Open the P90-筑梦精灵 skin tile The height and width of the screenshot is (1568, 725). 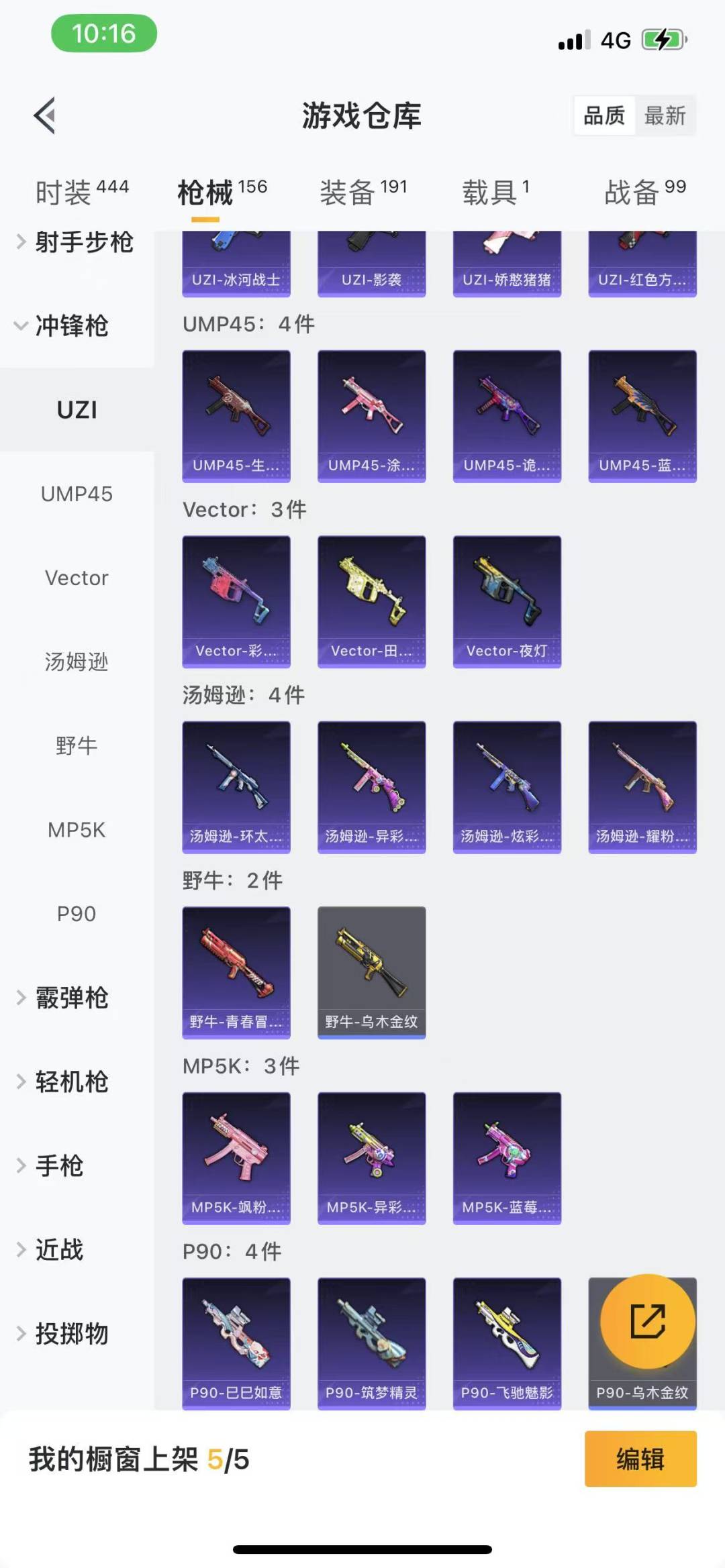371,1343
